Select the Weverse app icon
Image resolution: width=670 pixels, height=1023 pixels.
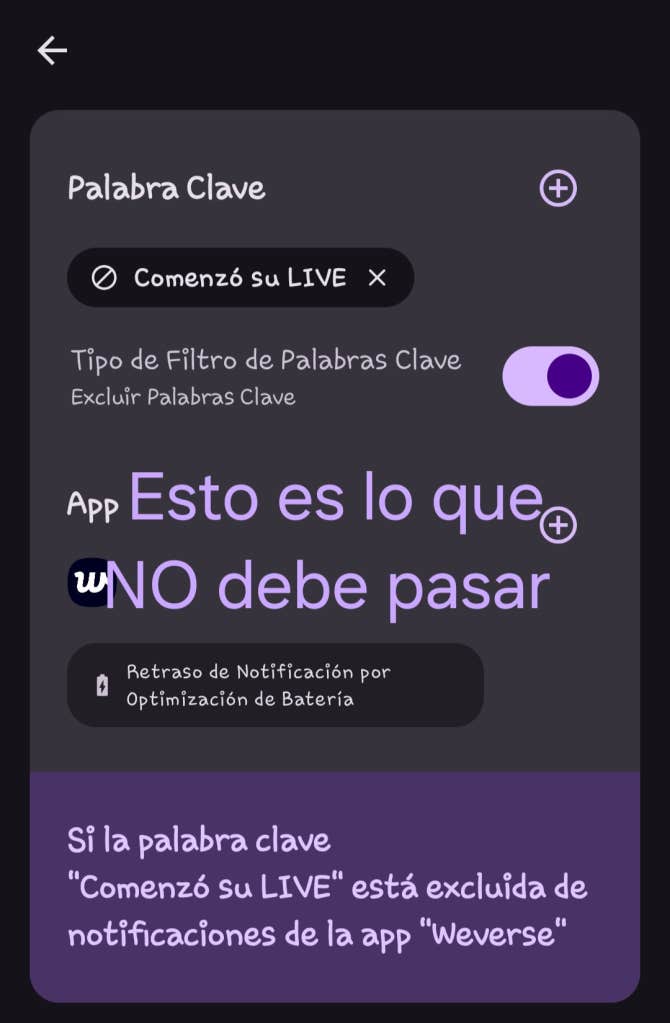(x=88, y=583)
